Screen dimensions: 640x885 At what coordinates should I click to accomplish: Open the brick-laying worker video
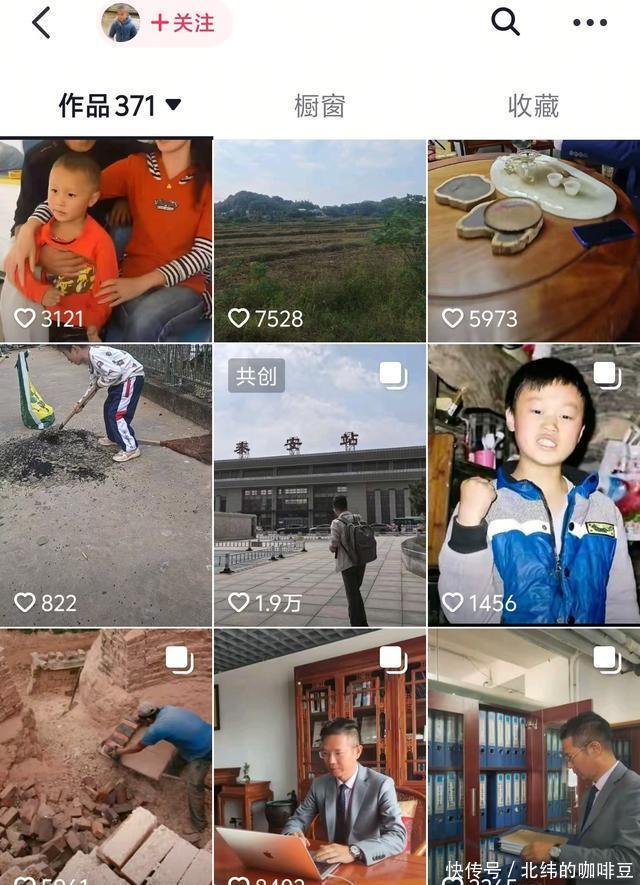(x=105, y=757)
